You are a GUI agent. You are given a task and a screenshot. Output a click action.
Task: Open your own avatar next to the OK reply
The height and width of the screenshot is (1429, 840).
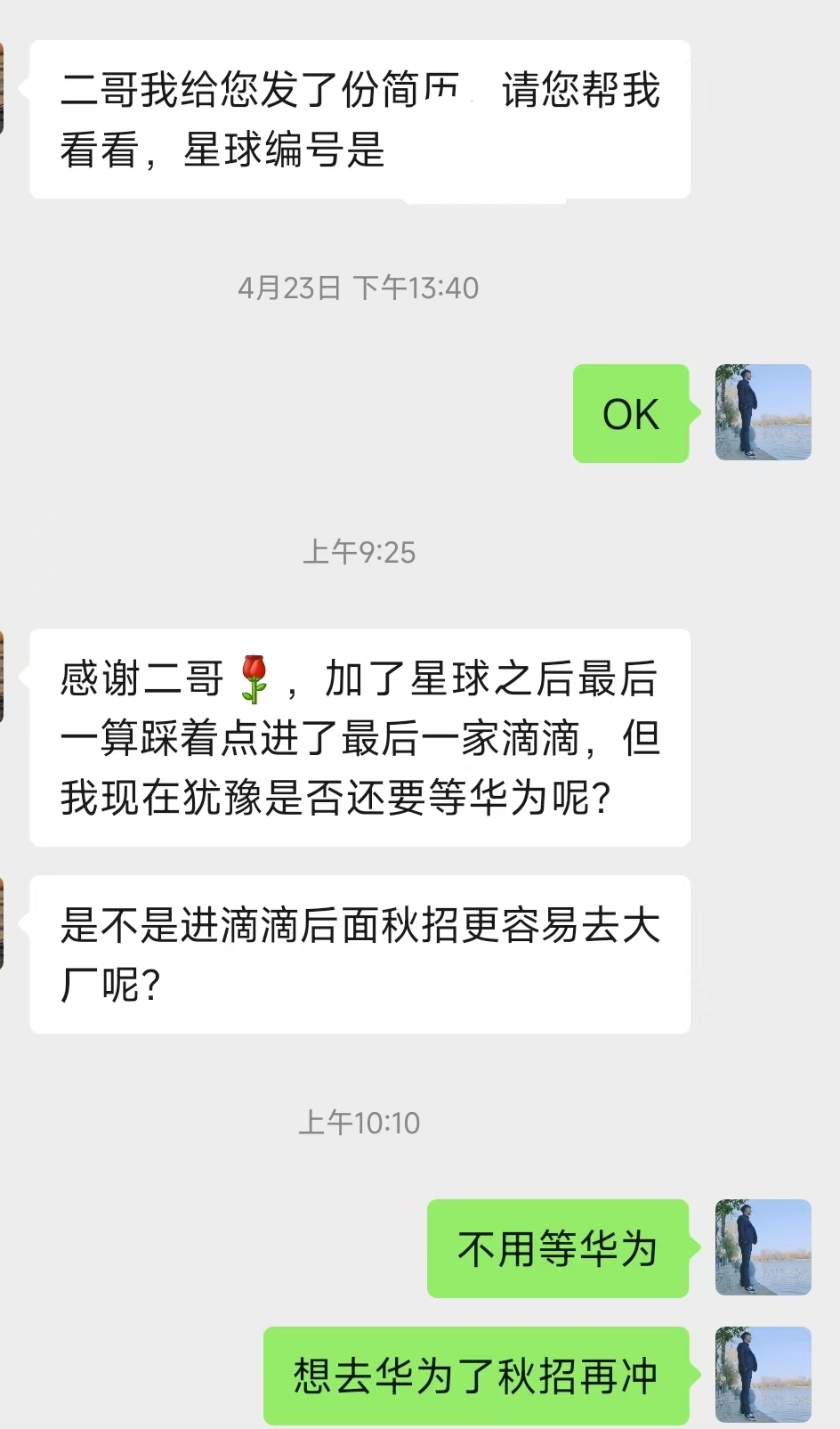pyautogui.click(x=763, y=412)
